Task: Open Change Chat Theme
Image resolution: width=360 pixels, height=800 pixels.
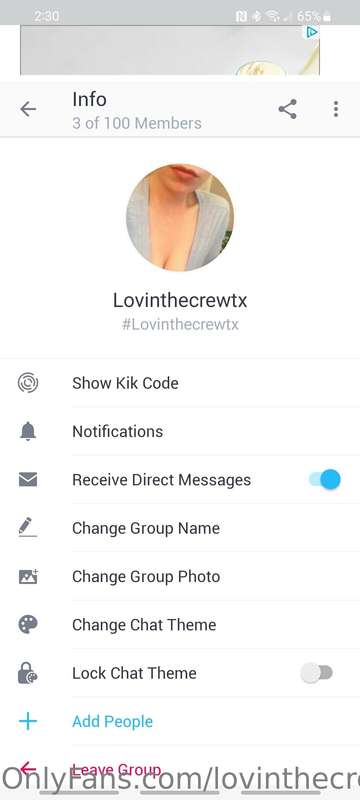Action: 180,624
